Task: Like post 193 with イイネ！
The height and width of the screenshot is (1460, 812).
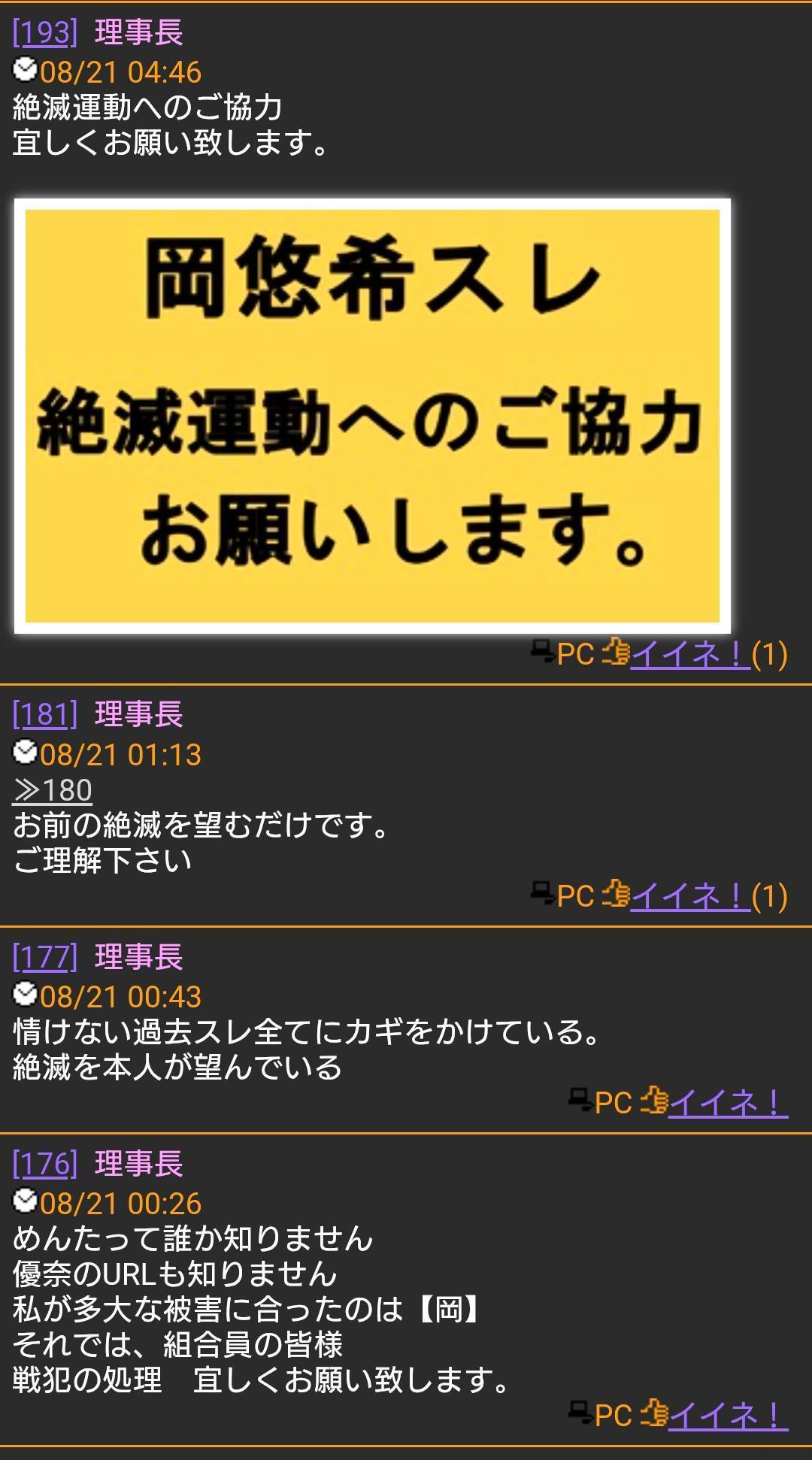Action: tap(690, 654)
